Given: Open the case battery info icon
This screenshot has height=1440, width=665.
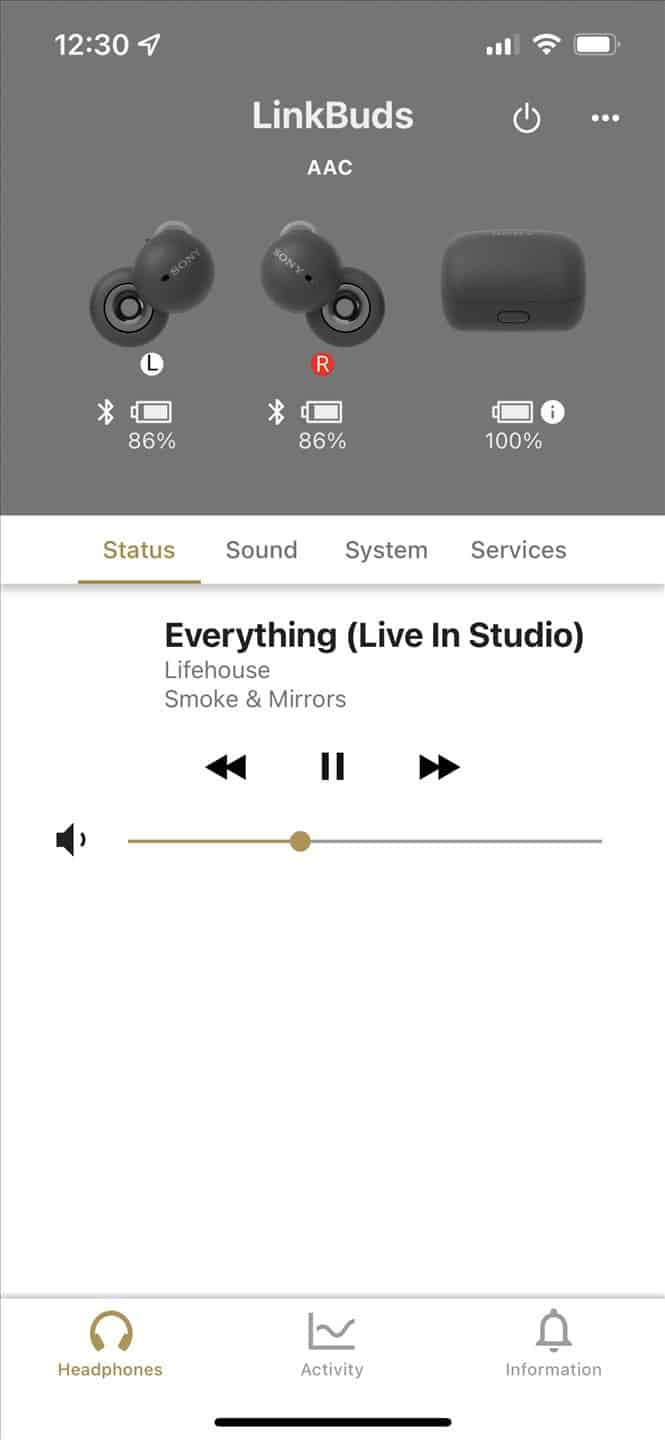Looking at the screenshot, I should pyautogui.click(x=552, y=411).
